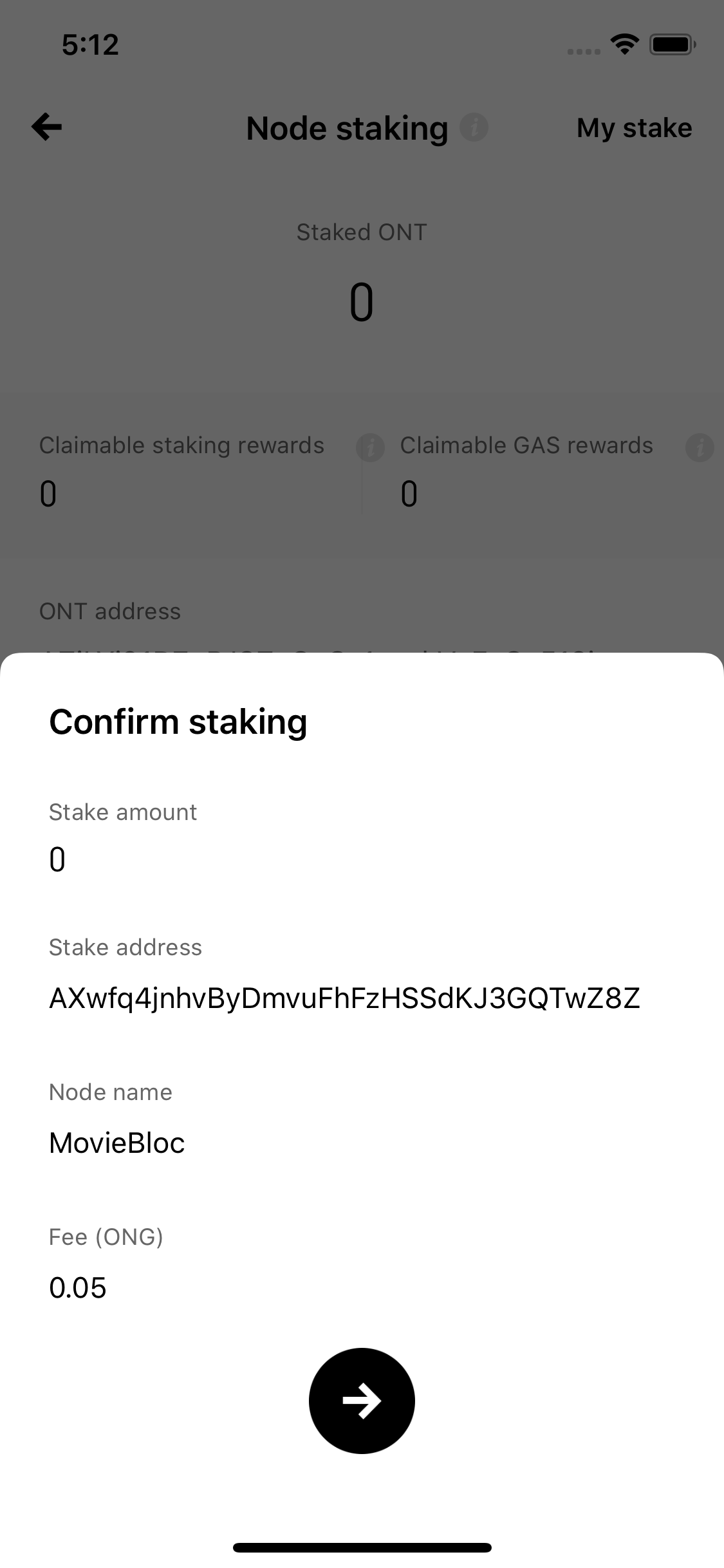This screenshot has height=1568, width=724.
Task: Tap the Wi-Fi status icon
Action: [622, 44]
